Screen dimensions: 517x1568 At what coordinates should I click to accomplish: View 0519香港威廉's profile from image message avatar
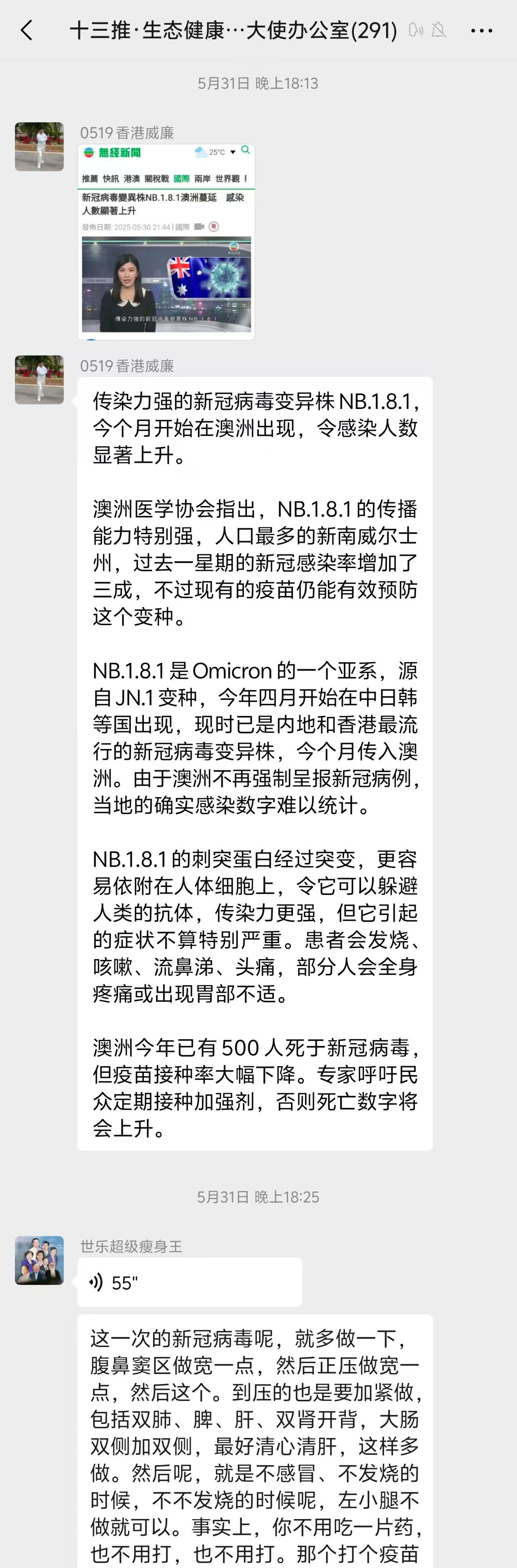tap(40, 147)
